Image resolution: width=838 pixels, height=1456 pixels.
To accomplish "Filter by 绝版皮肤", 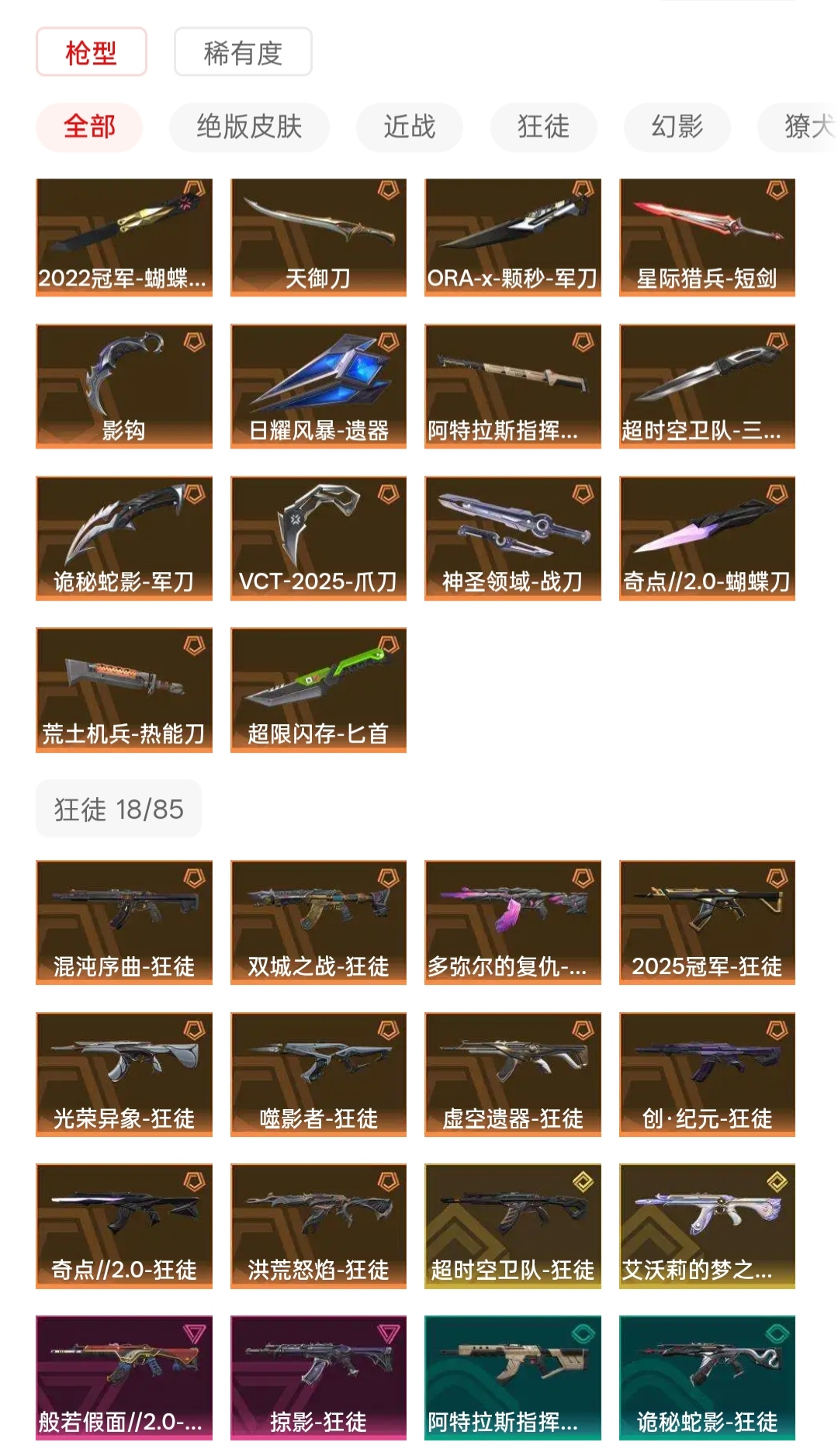I will point(249,127).
